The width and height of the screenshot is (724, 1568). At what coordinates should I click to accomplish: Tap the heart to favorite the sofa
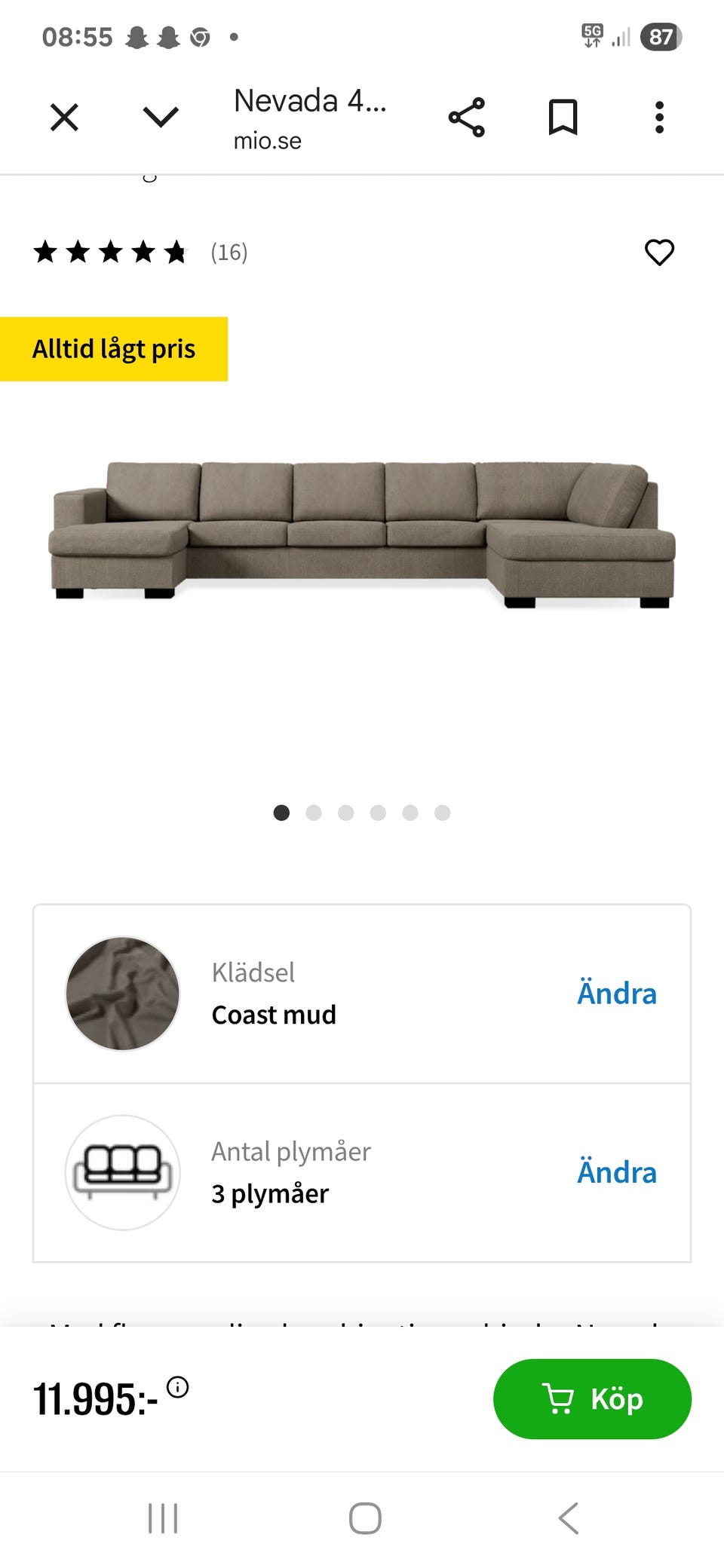pyautogui.click(x=658, y=253)
